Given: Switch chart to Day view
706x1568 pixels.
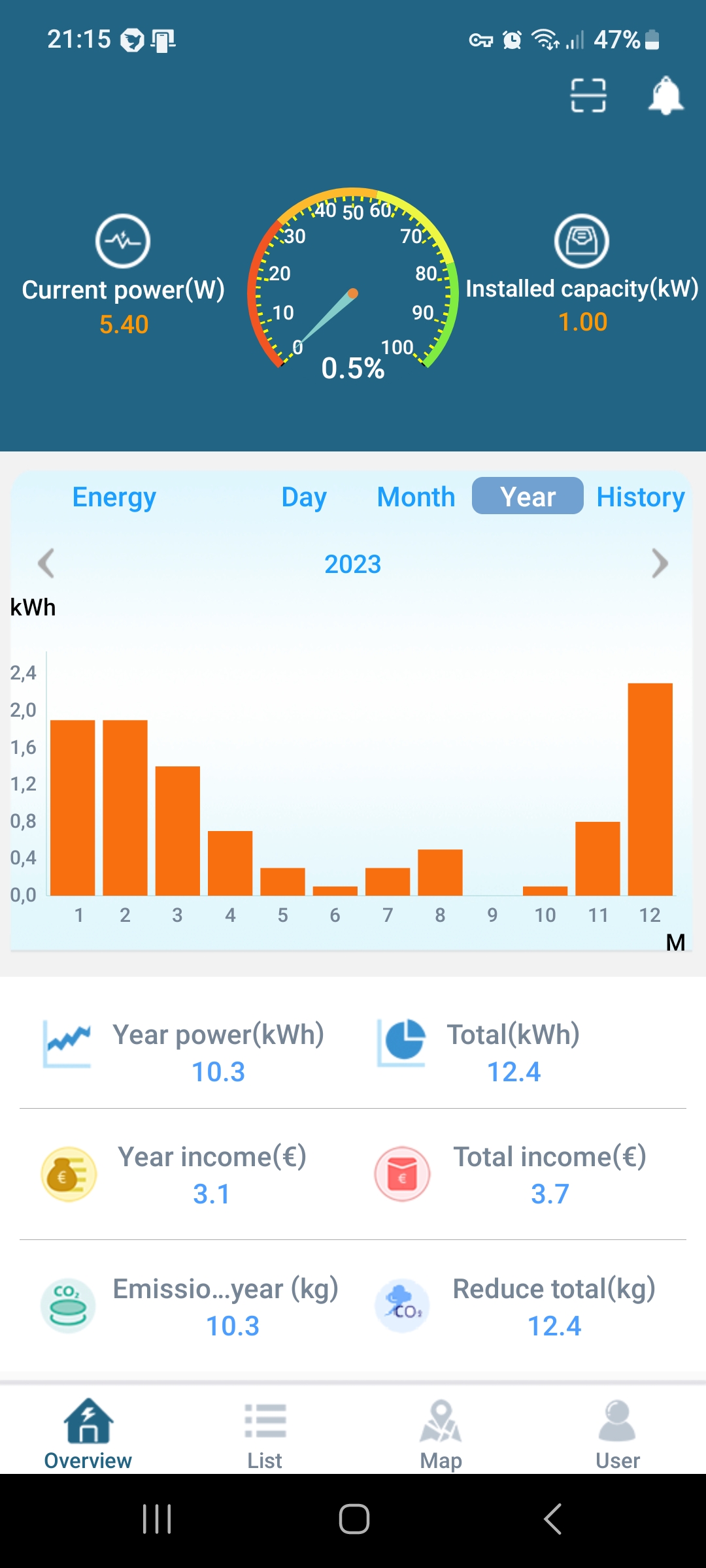Looking at the screenshot, I should [304, 497].
